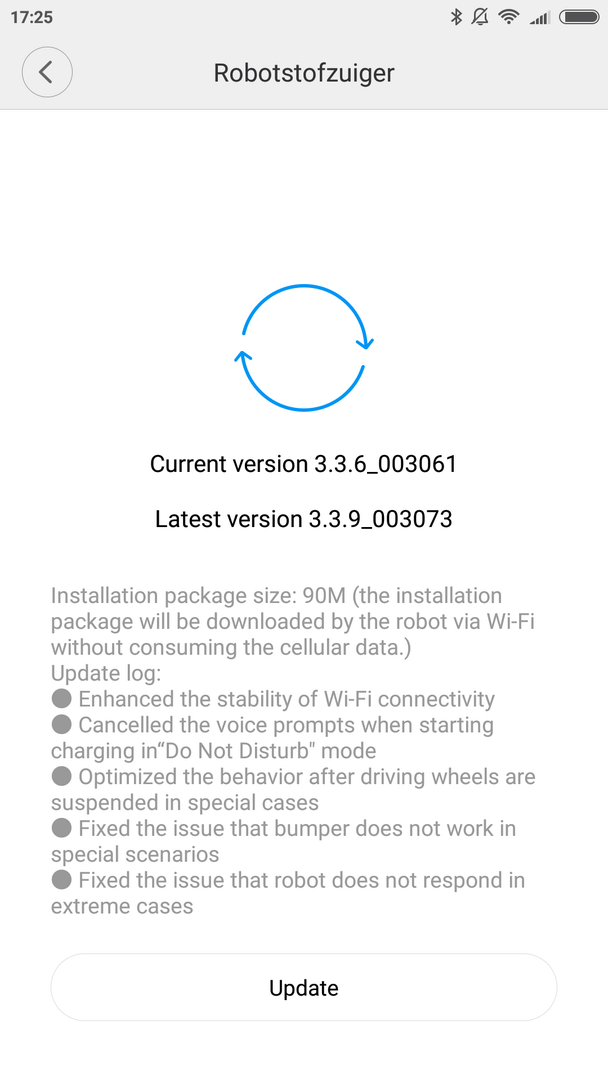608x1080 pixels.
Task: Go back from the Robotstofzuiger screen
Action: (x=46, y=73)
